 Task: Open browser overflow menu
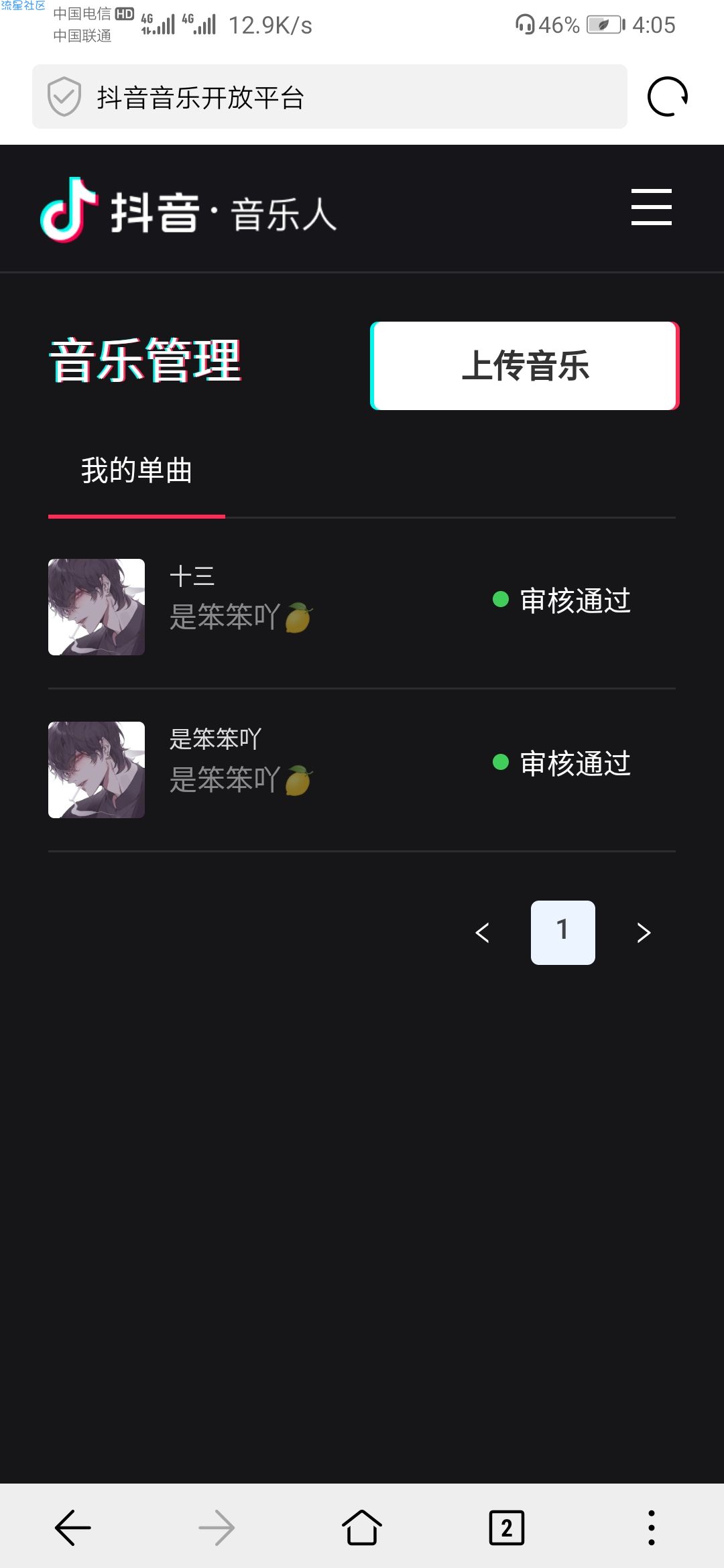(x=651, y=1528)
